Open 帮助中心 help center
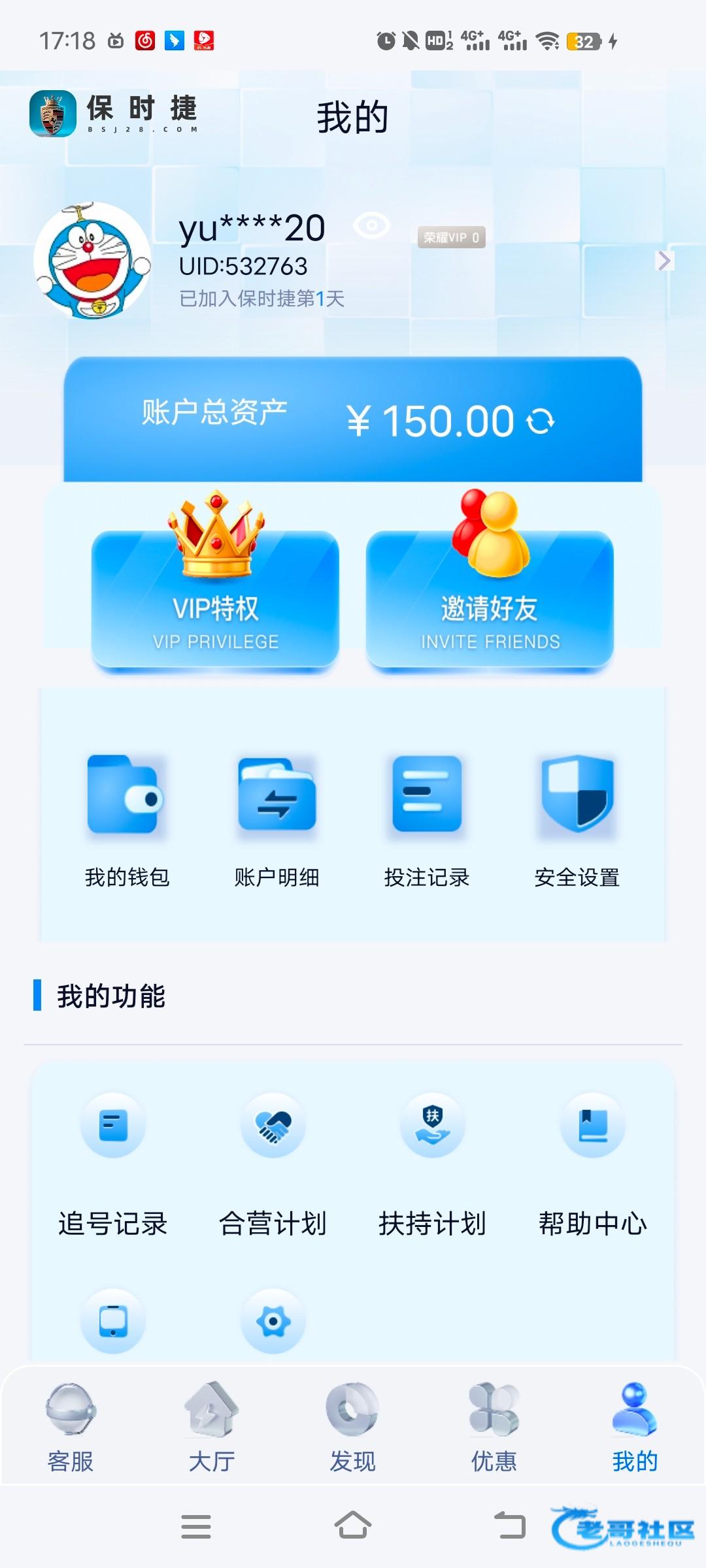 tap(592, 1163)
